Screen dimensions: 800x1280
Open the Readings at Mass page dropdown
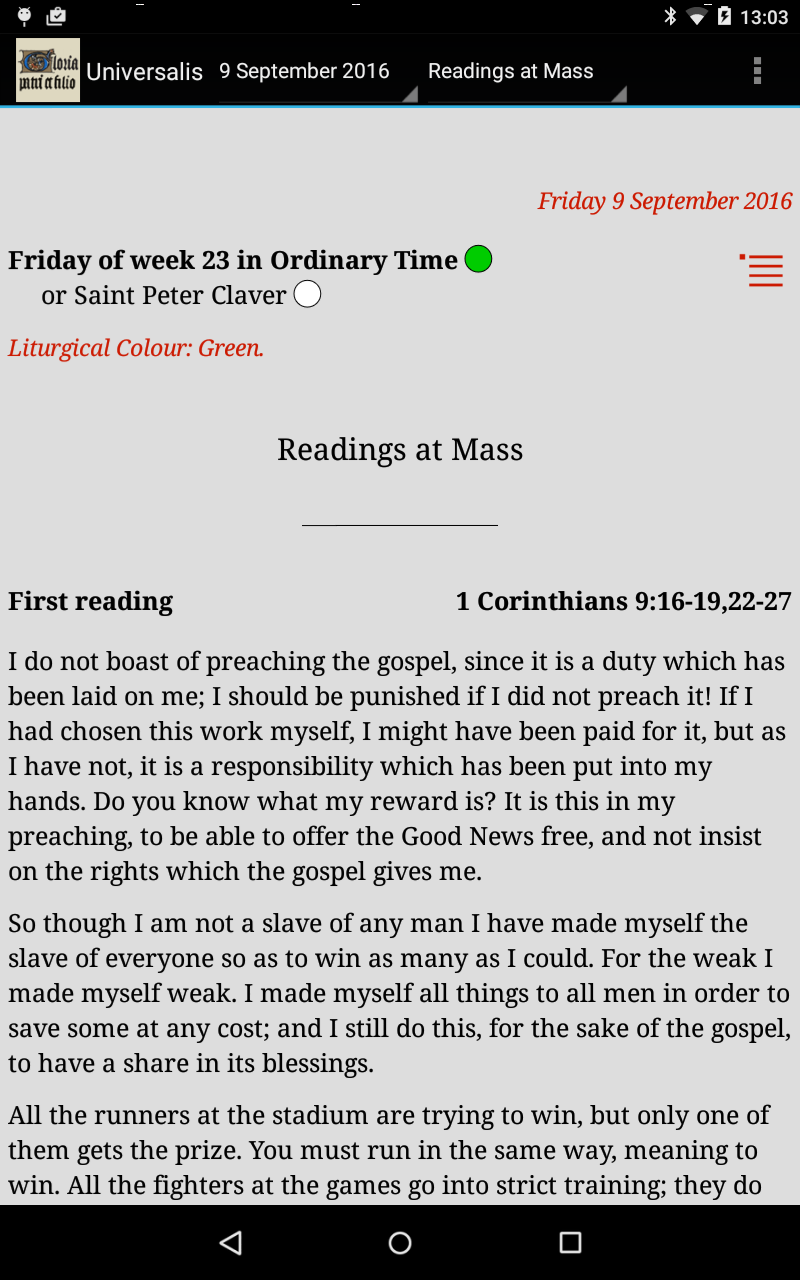tap(526, 72)
